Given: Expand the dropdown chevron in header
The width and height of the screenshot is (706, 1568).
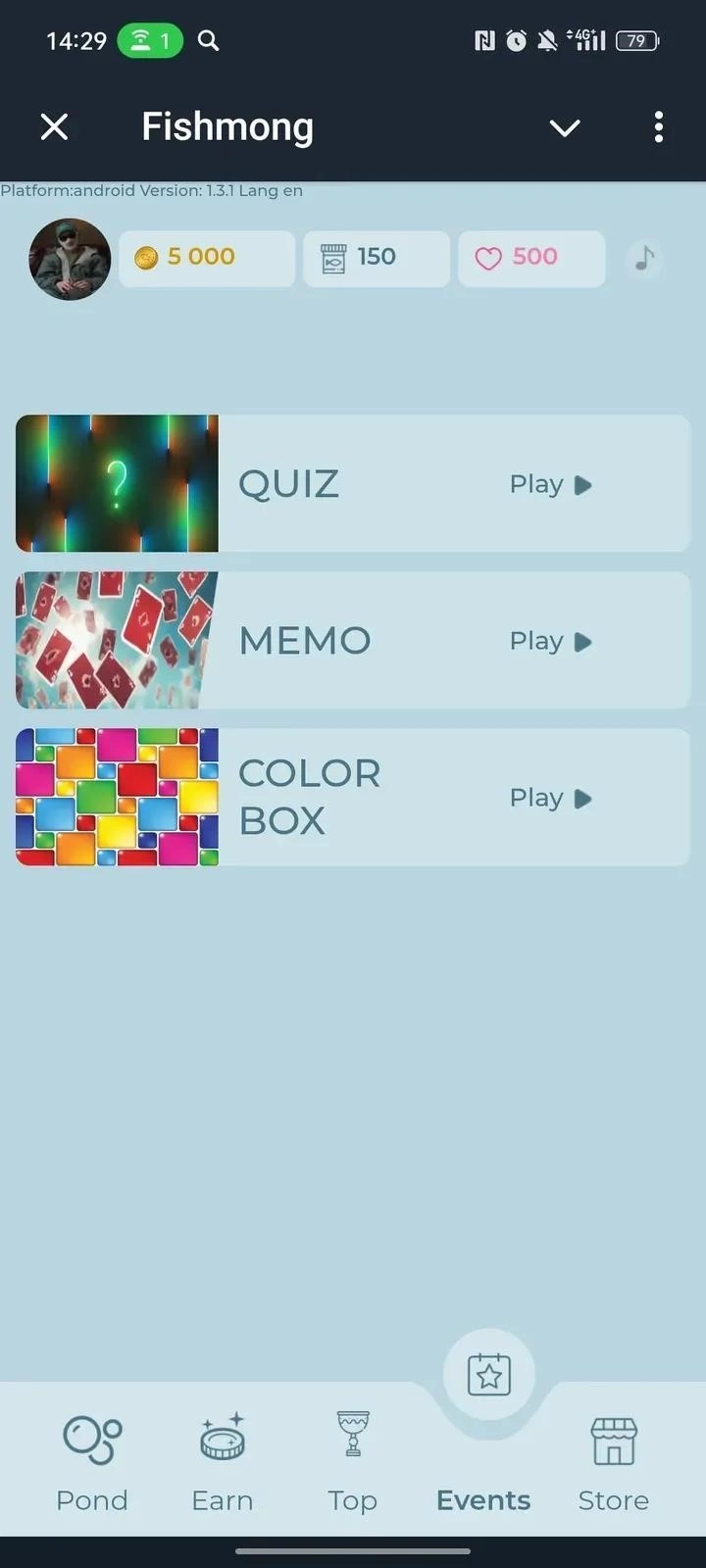Looking at the screenshot, I should (565, 127).
